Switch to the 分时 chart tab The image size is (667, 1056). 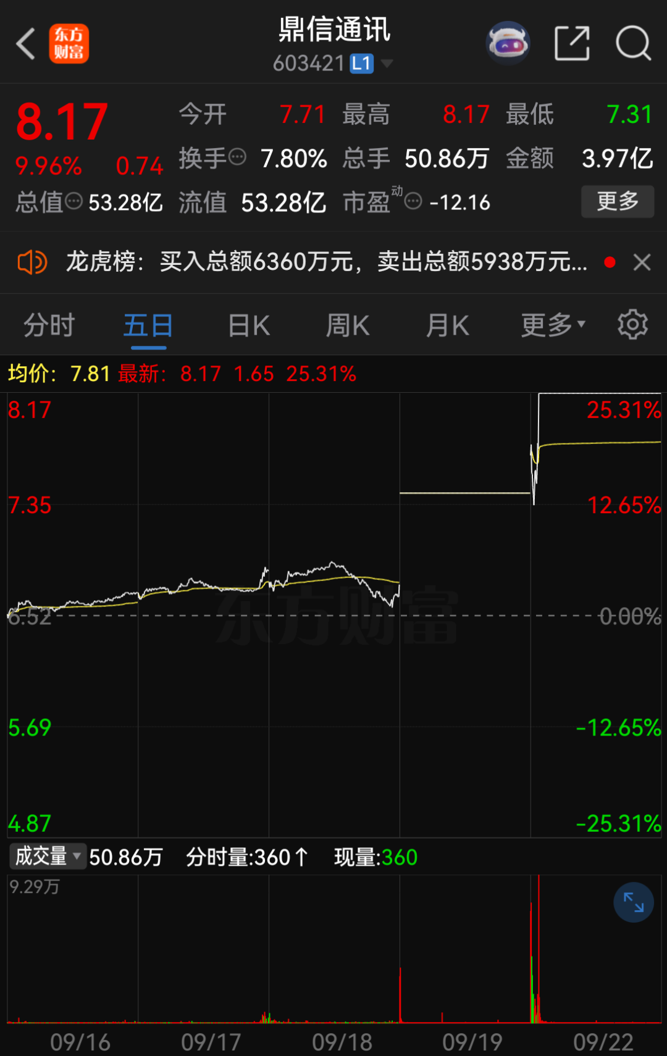point(49,325)
